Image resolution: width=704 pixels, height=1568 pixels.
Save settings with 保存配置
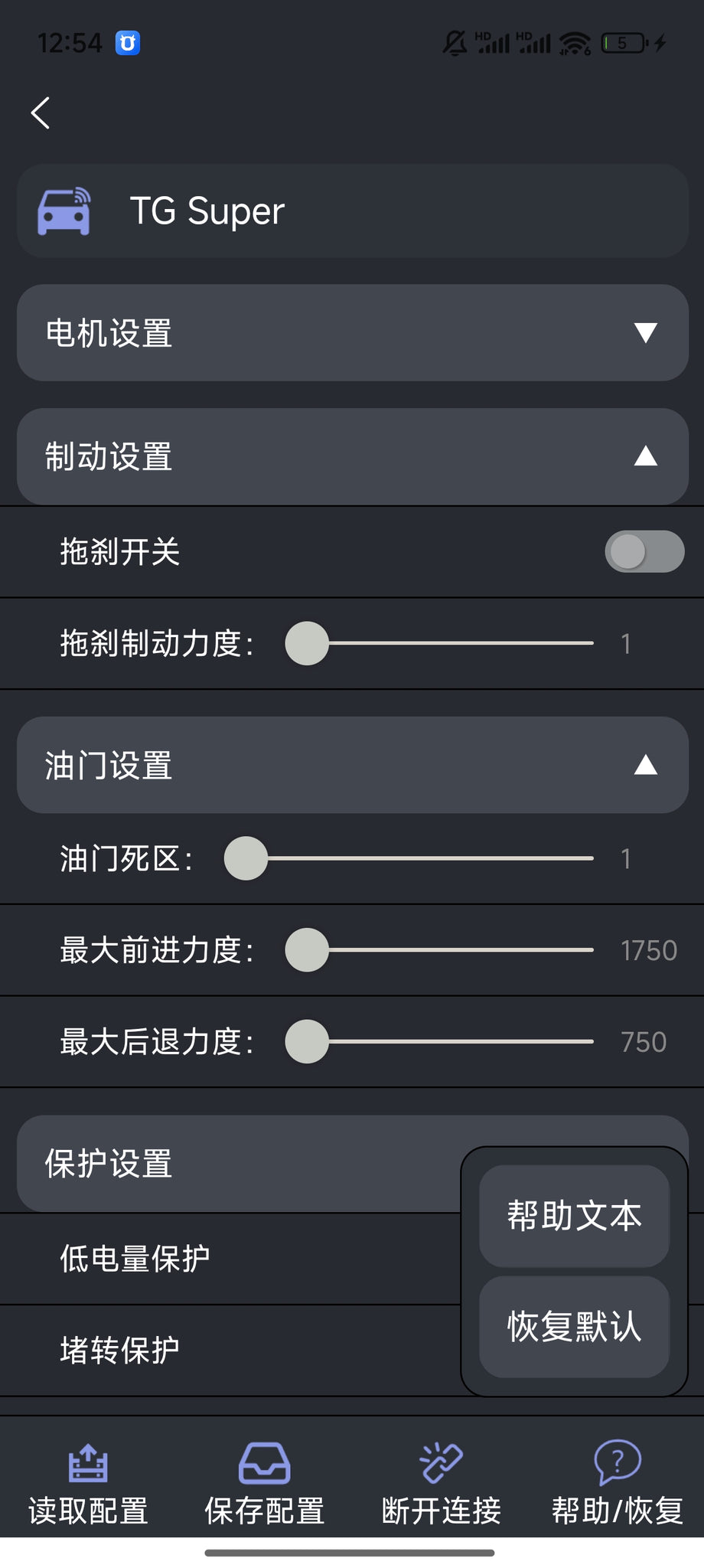coord(264,1485)
